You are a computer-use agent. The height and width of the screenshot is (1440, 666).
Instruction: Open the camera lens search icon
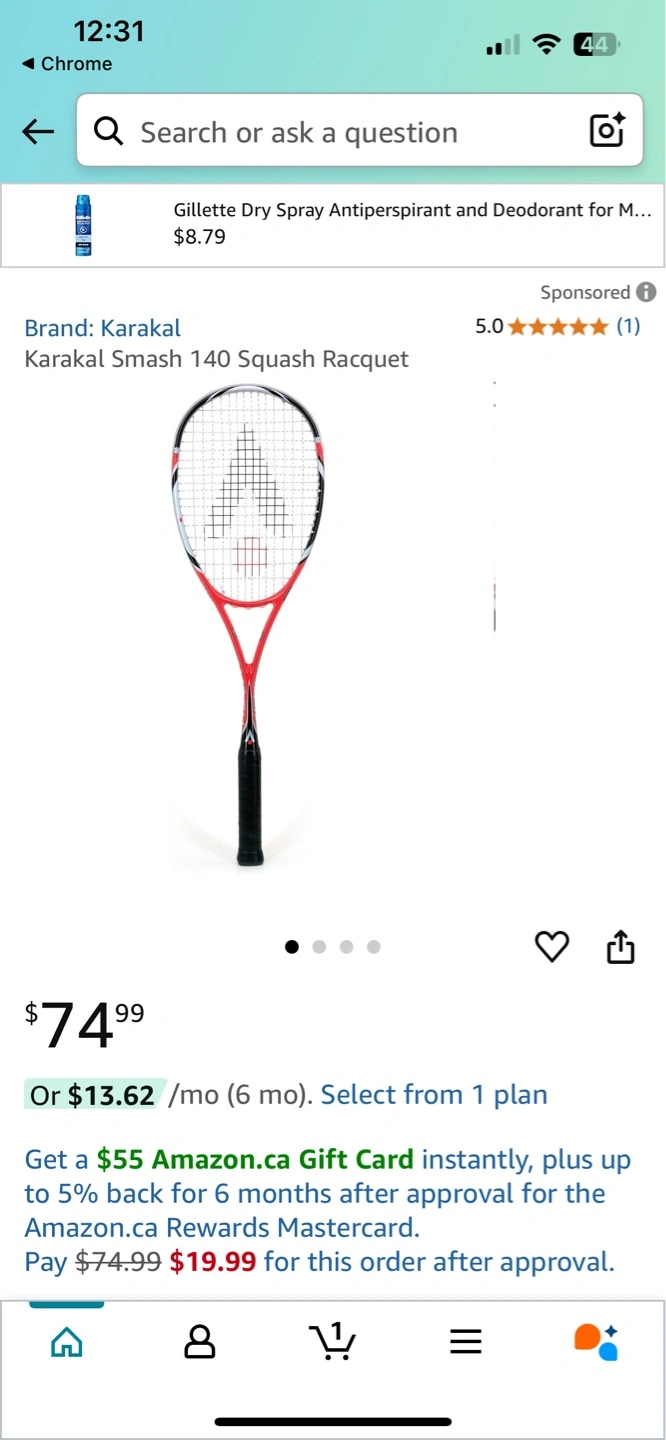point(607,131)
